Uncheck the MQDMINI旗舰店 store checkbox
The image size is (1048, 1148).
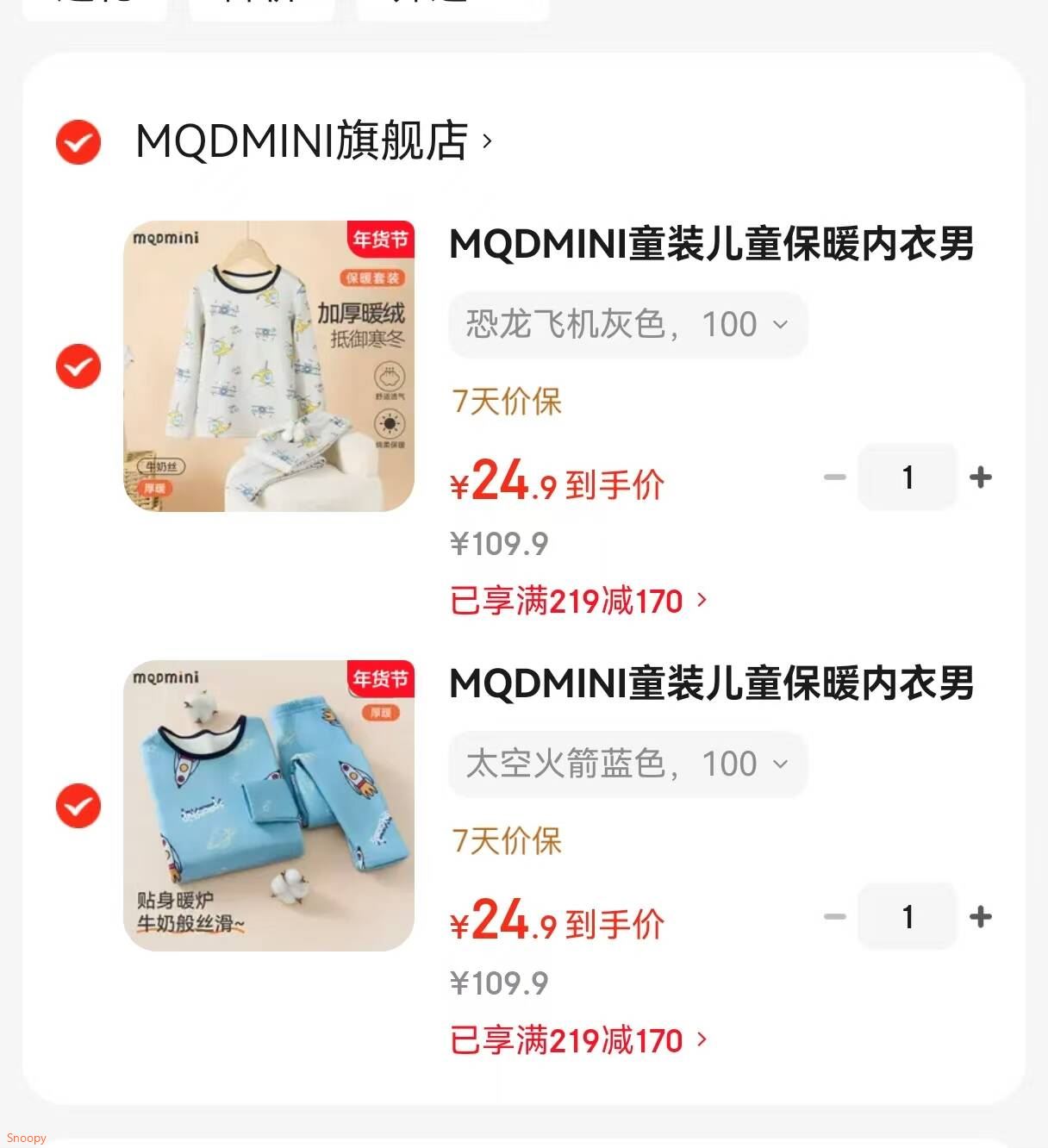click(78, 142)
